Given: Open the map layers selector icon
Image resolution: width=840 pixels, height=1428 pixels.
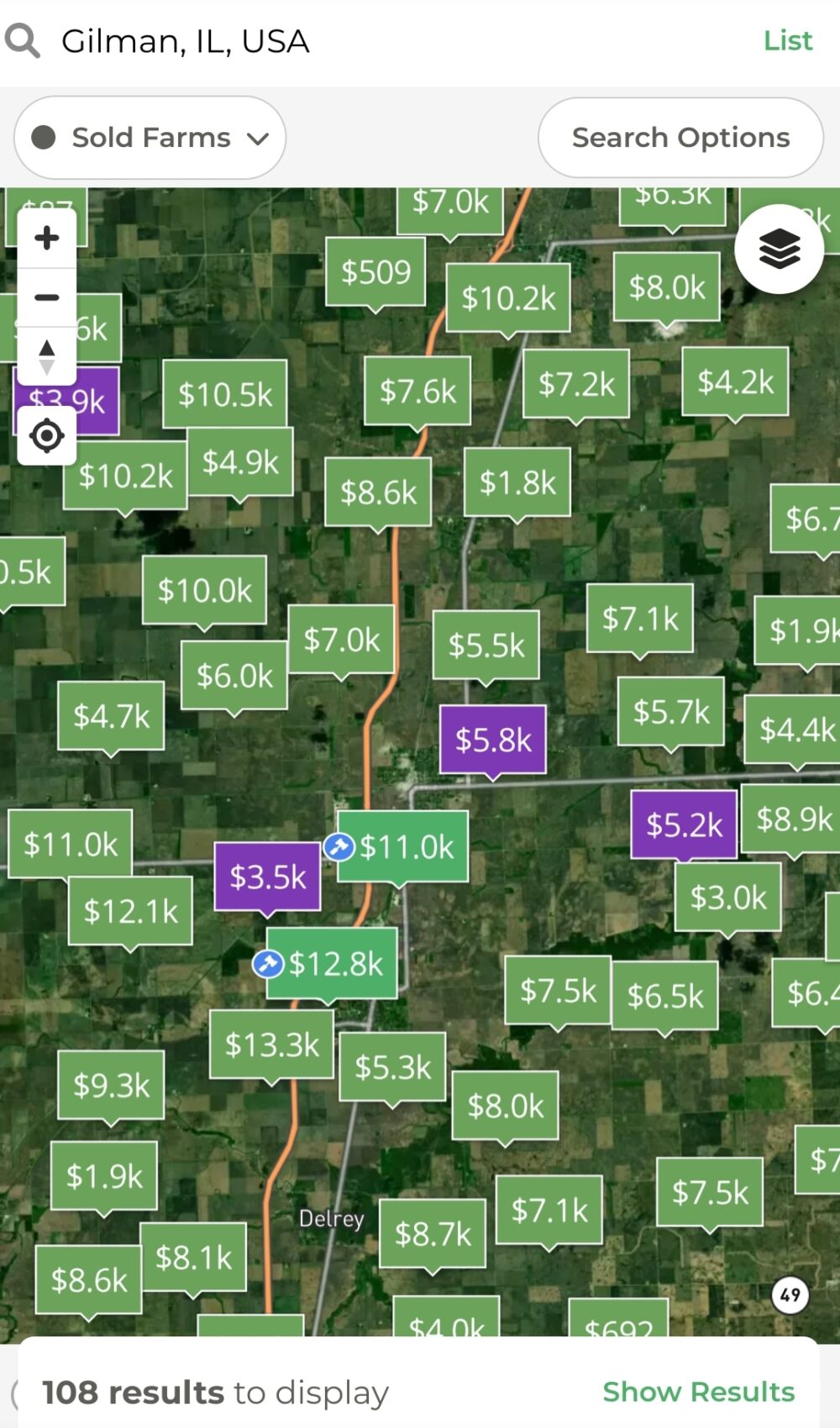Looking at the screenshot, I should [779, 248].
